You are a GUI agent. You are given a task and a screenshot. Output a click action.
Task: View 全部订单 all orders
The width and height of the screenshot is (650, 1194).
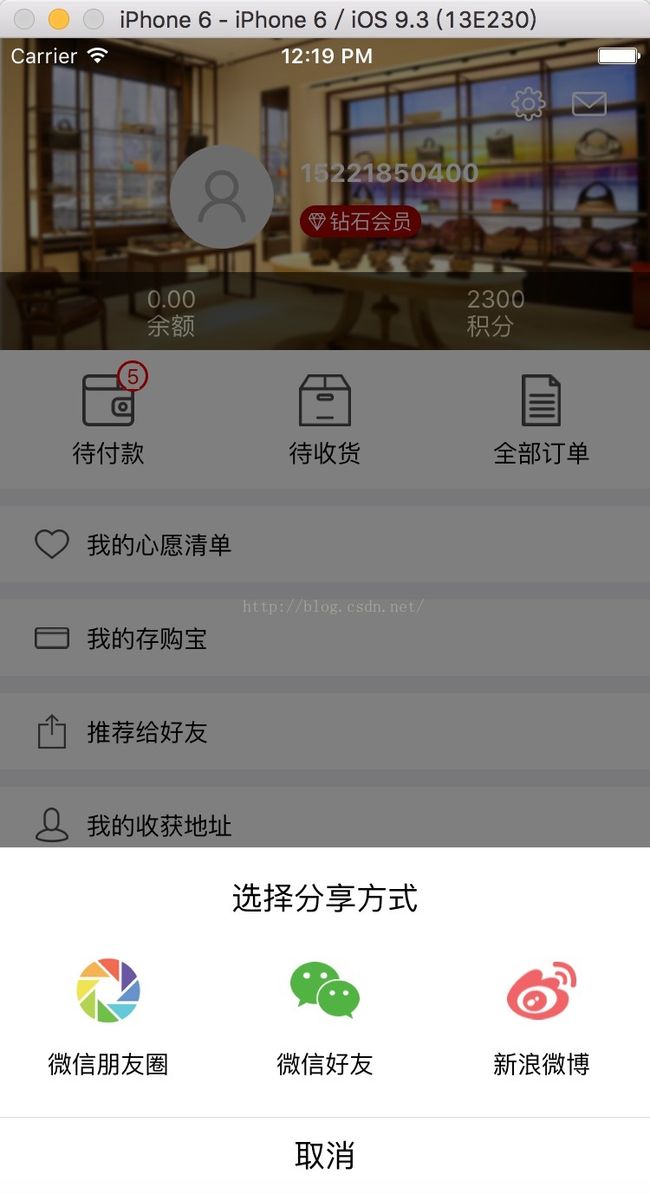pos(541,419)
